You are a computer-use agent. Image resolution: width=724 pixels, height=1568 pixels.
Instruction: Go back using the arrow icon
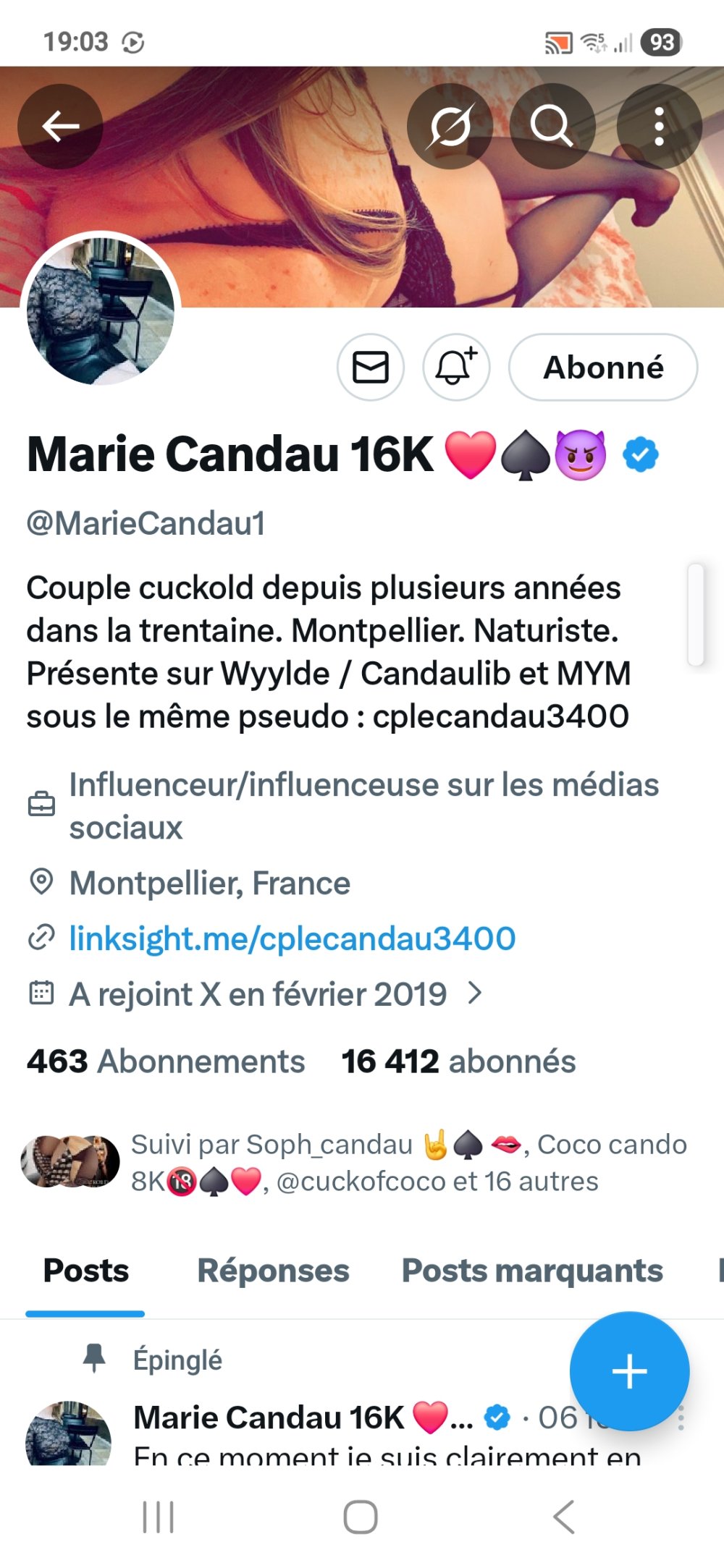tap(60, 127)
